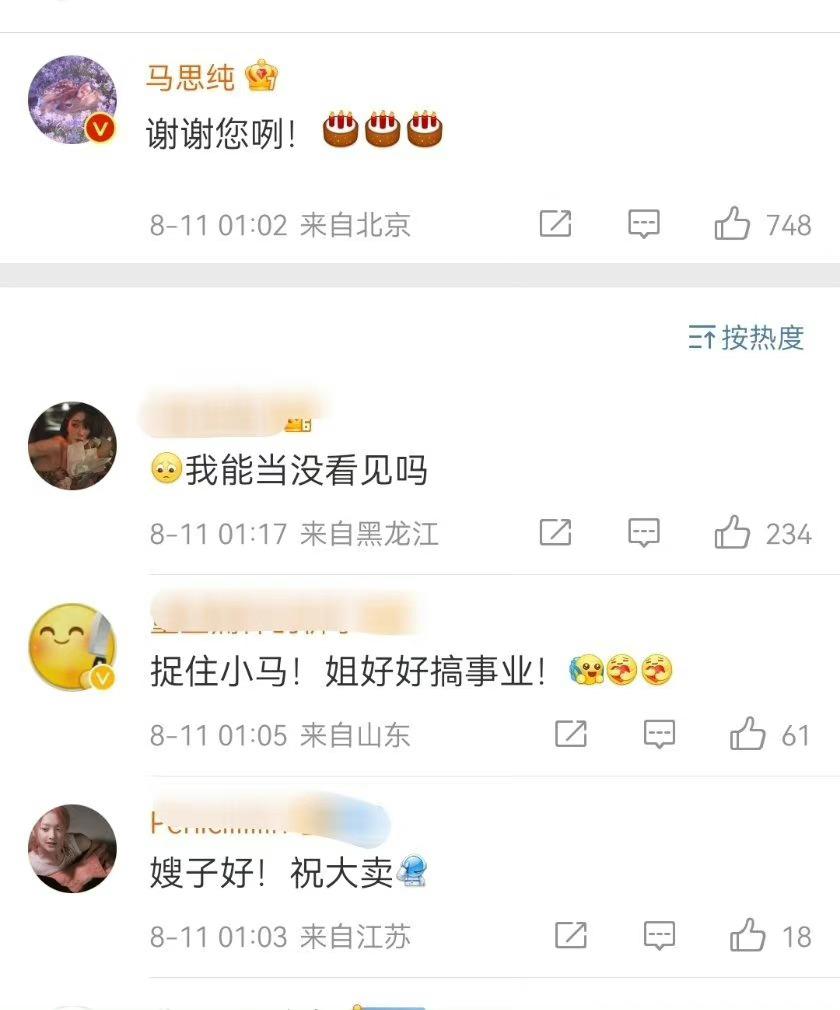Click the comment bubble on the 捉住小马 comment

[x=658, y=736]
